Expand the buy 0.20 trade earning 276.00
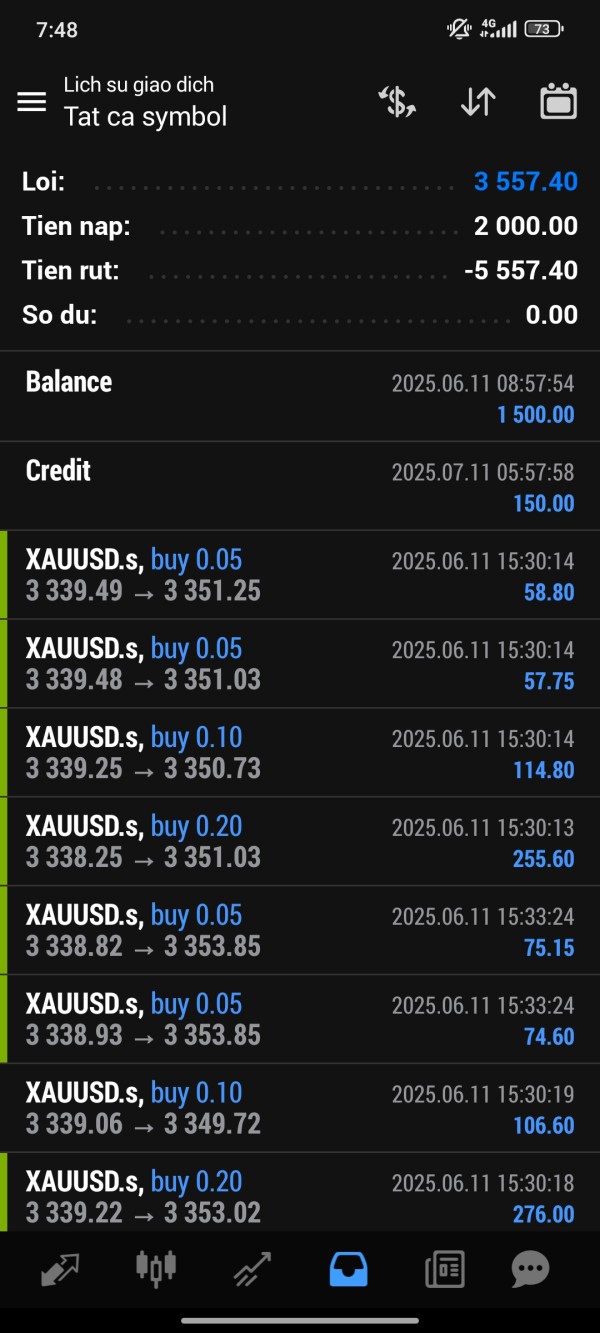The height and width of the screenshot is (1333, 600). (x=300, y=1195)
